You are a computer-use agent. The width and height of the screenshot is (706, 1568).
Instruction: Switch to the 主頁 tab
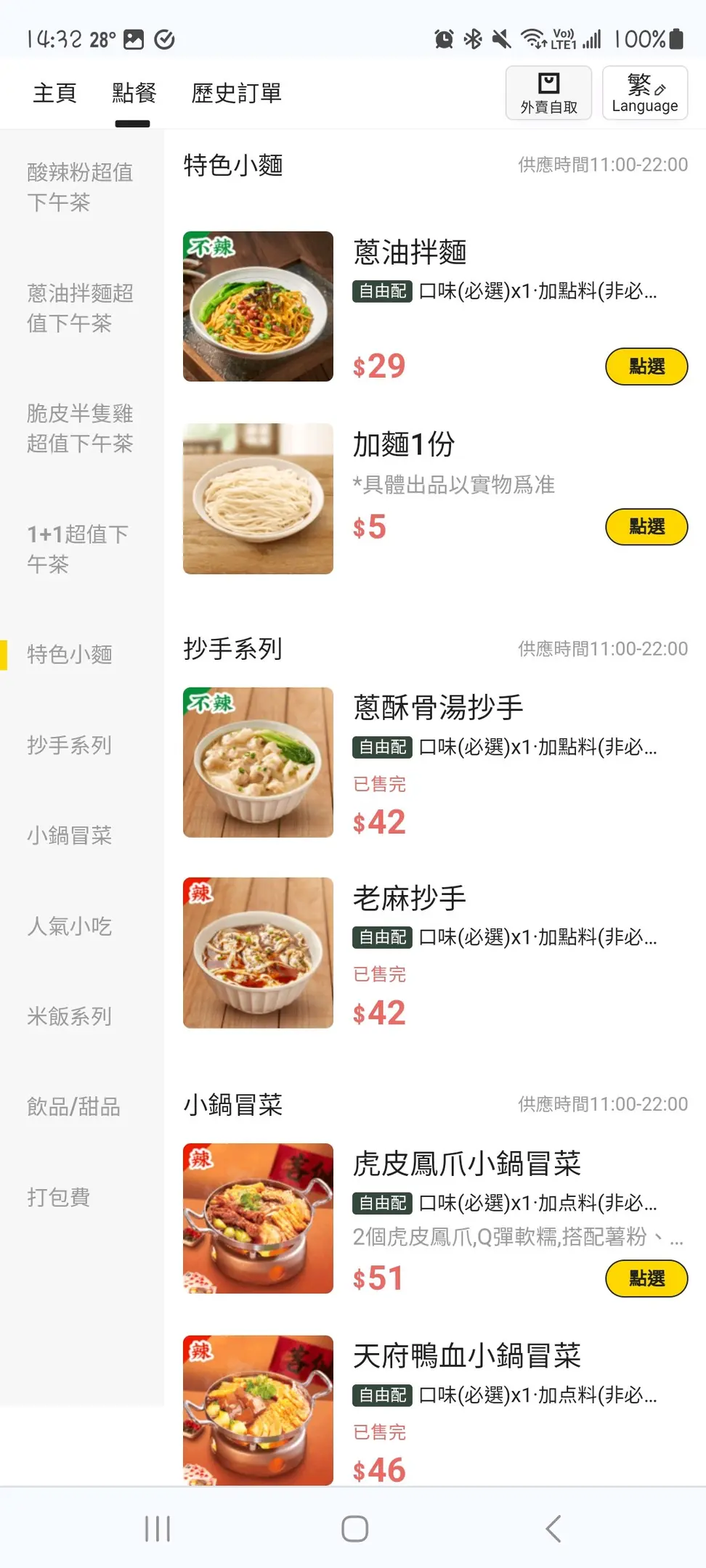pyautogui.click(x=54, y=93)
